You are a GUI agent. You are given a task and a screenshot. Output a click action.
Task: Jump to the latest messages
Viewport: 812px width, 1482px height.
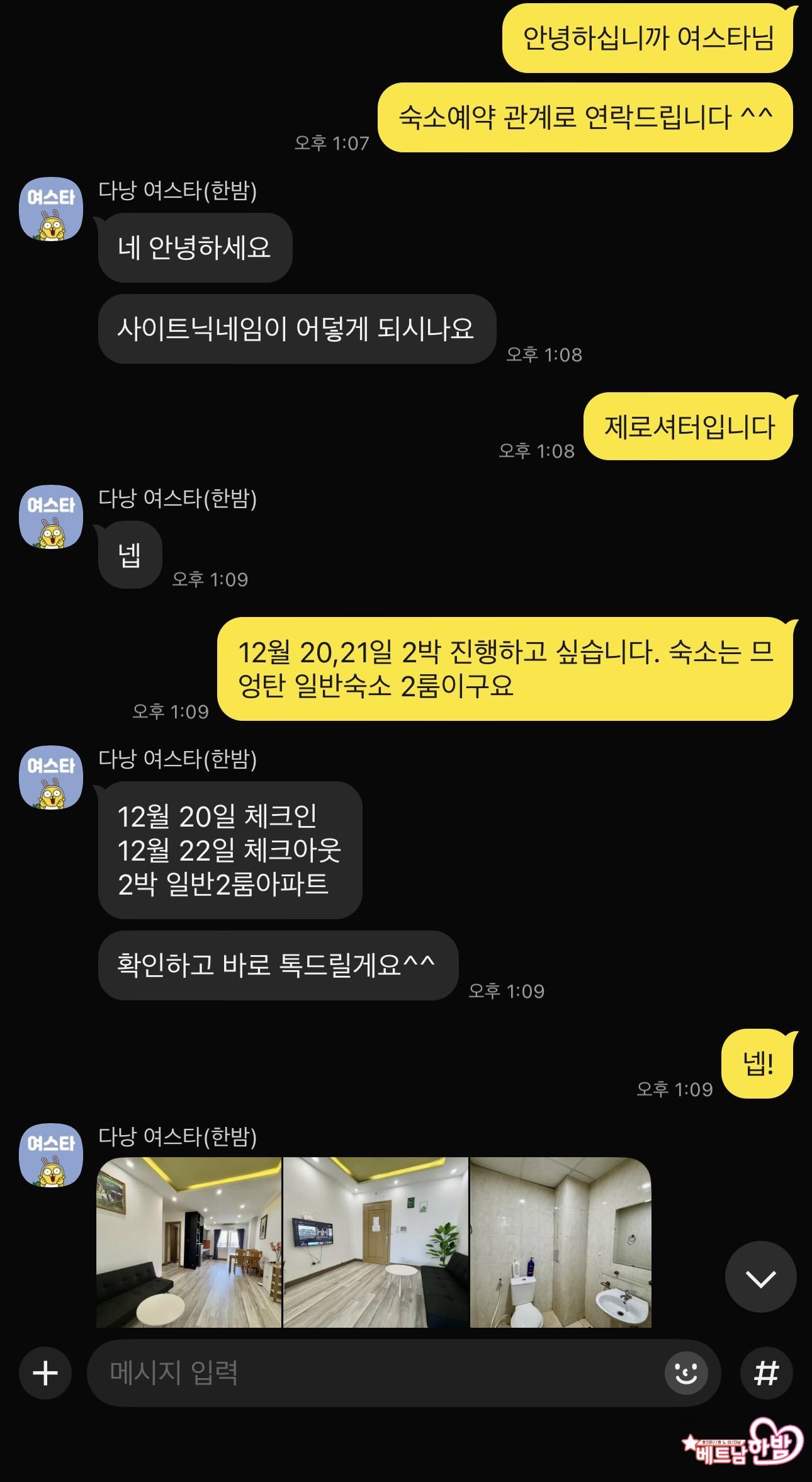760,1276
